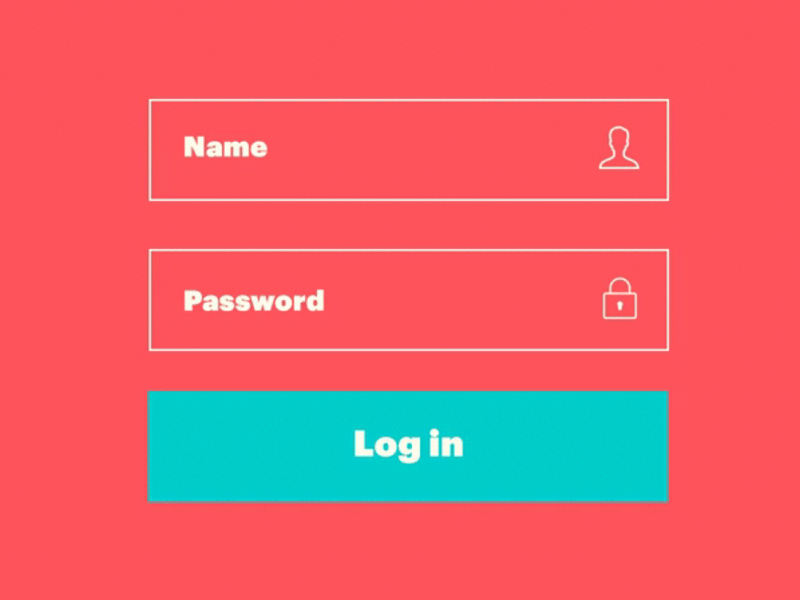This screenshot has height=600, width=800.
Task: Tap the Log in button
Action: point(408,446)
